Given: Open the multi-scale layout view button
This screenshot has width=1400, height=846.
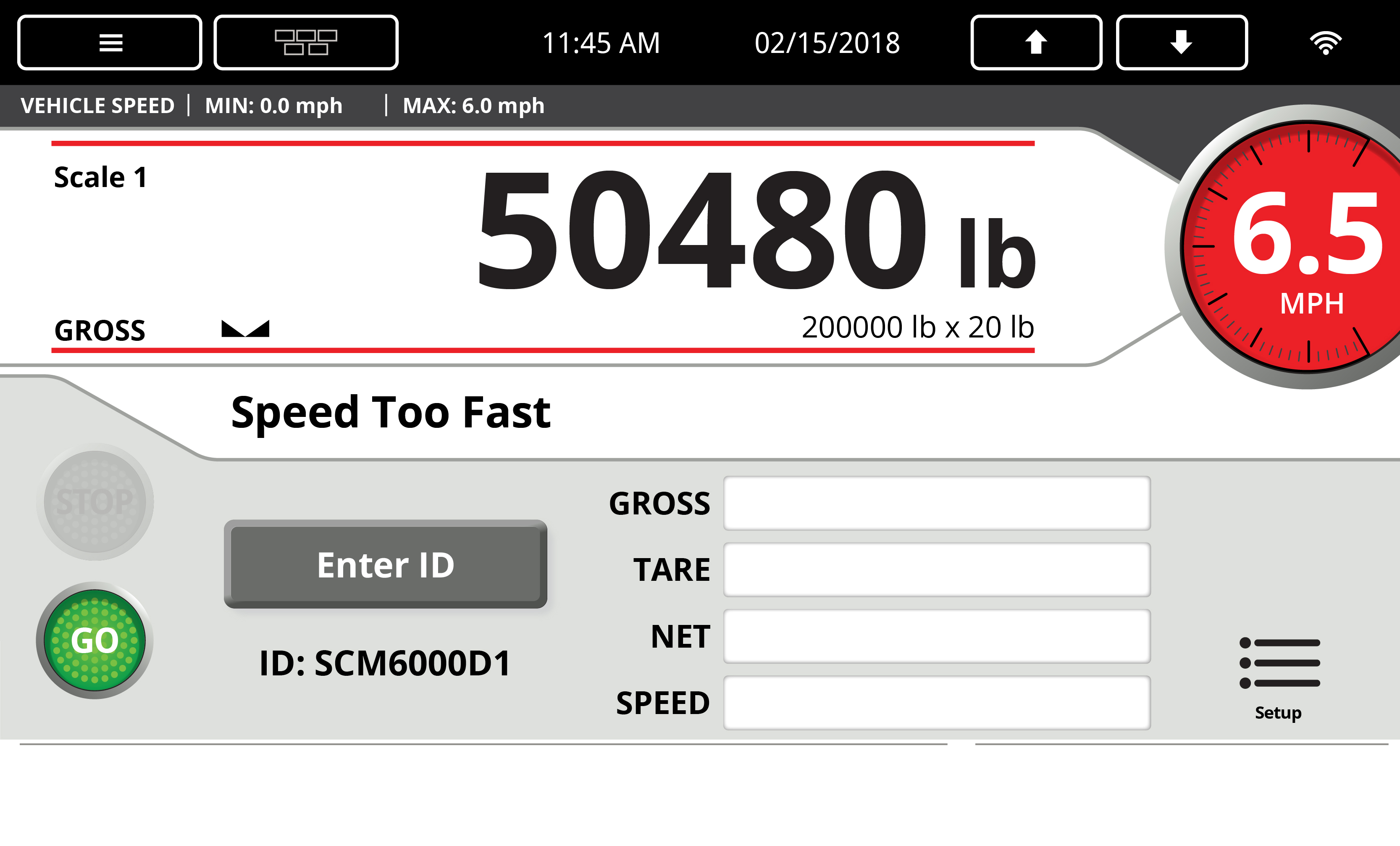Looking at the screenshot, I should point(306,42).
